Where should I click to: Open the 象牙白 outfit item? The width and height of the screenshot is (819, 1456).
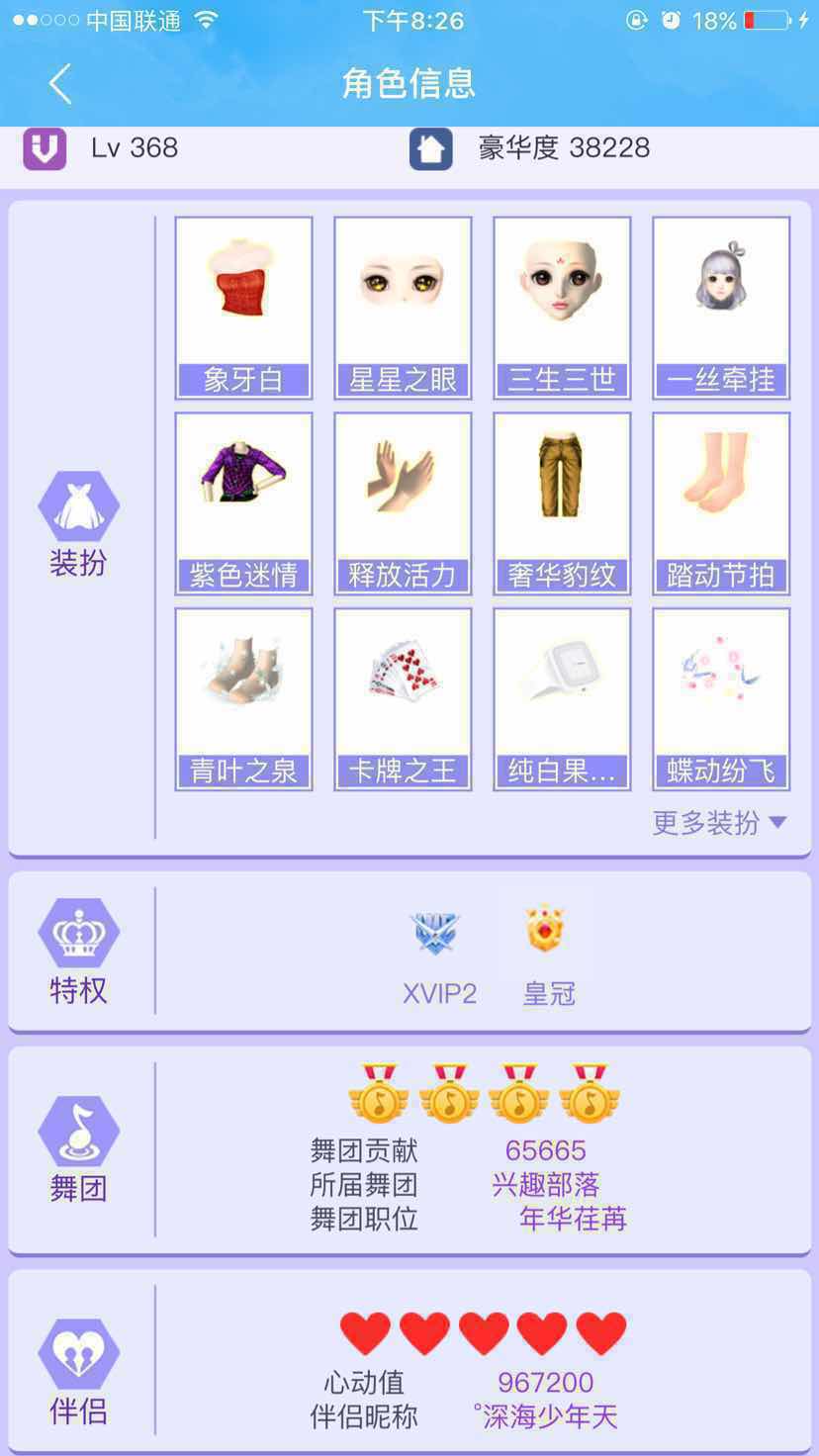(x=243, y=308)
